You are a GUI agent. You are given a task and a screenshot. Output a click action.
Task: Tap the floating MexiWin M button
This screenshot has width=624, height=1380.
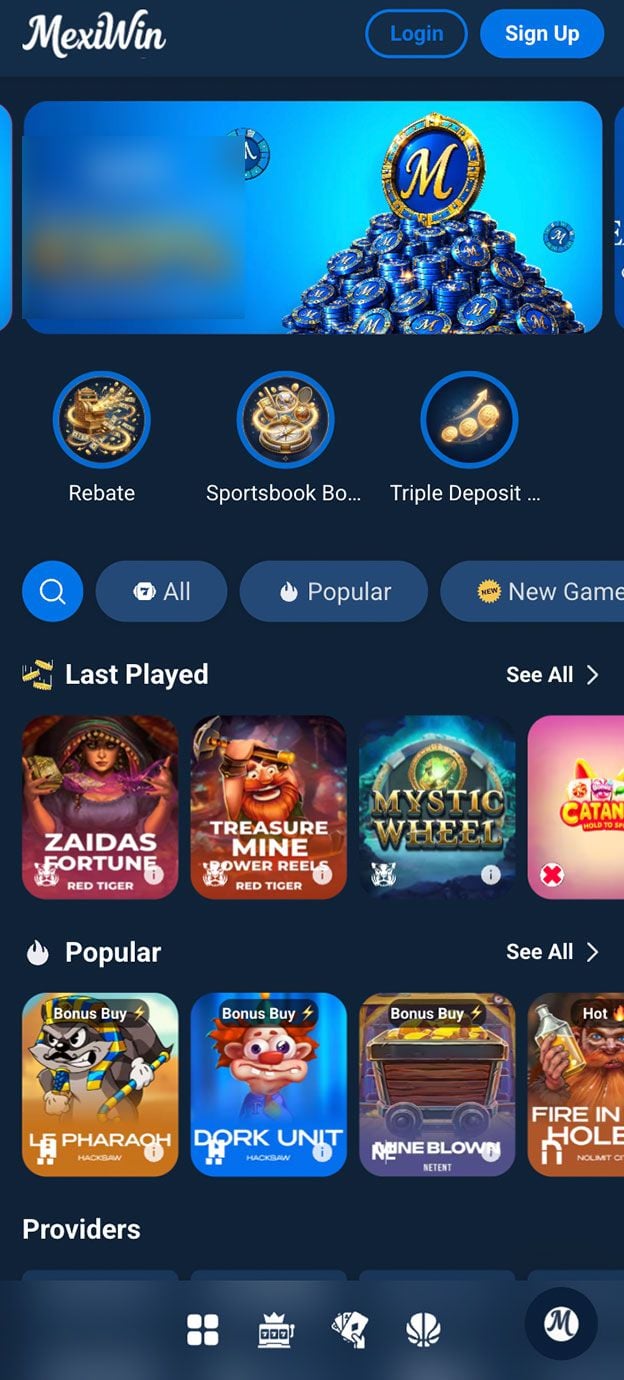(x=561, y=1324)
